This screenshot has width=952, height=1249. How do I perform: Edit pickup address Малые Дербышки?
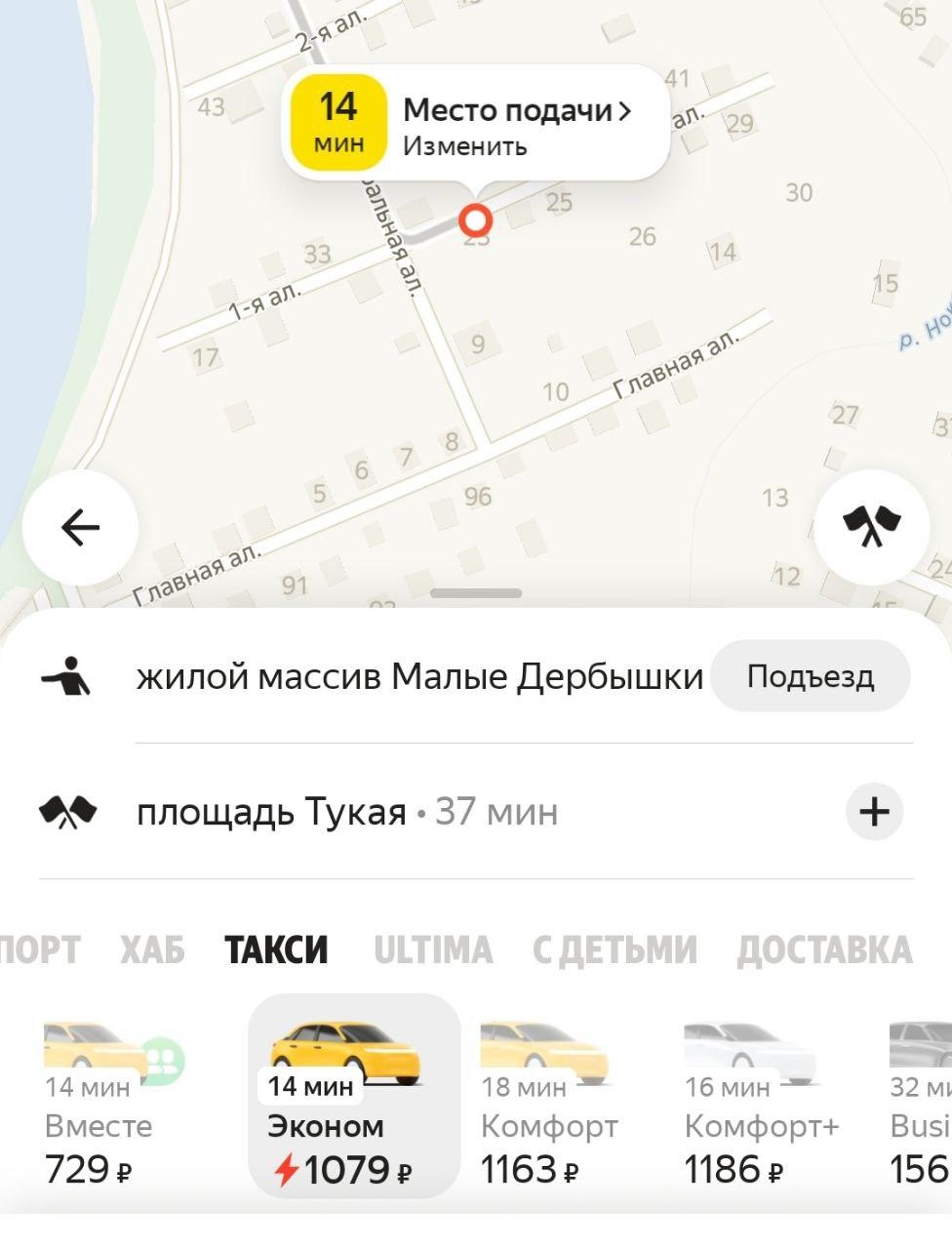pos(419,676)
